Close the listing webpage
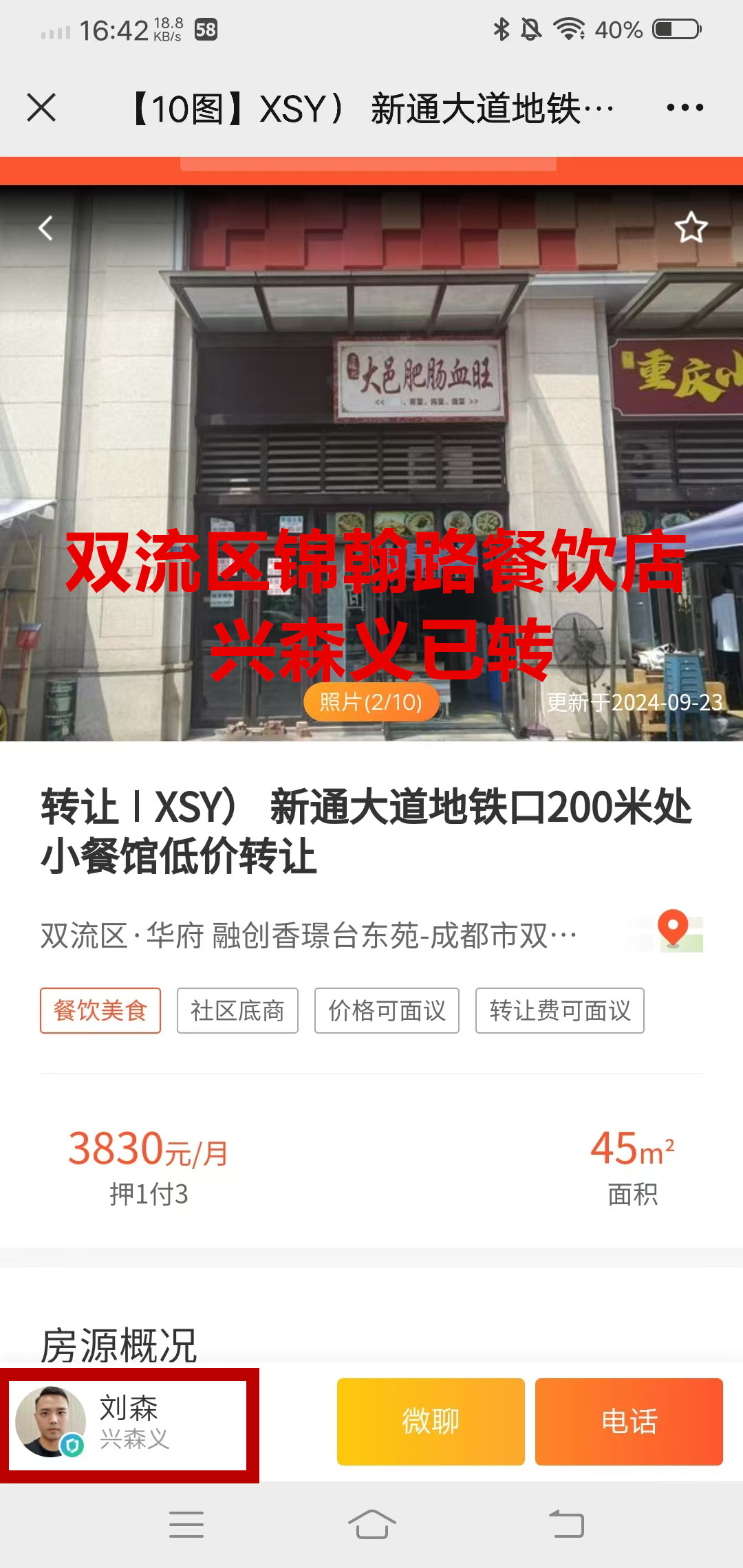The image size is (743, 1568). [x=41, y=108]
